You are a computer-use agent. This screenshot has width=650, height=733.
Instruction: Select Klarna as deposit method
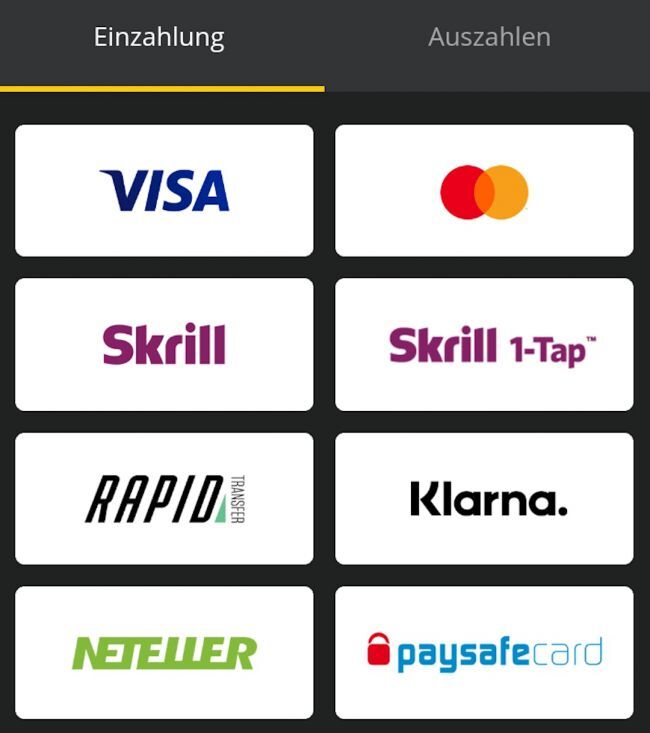(x=484, y=498)
